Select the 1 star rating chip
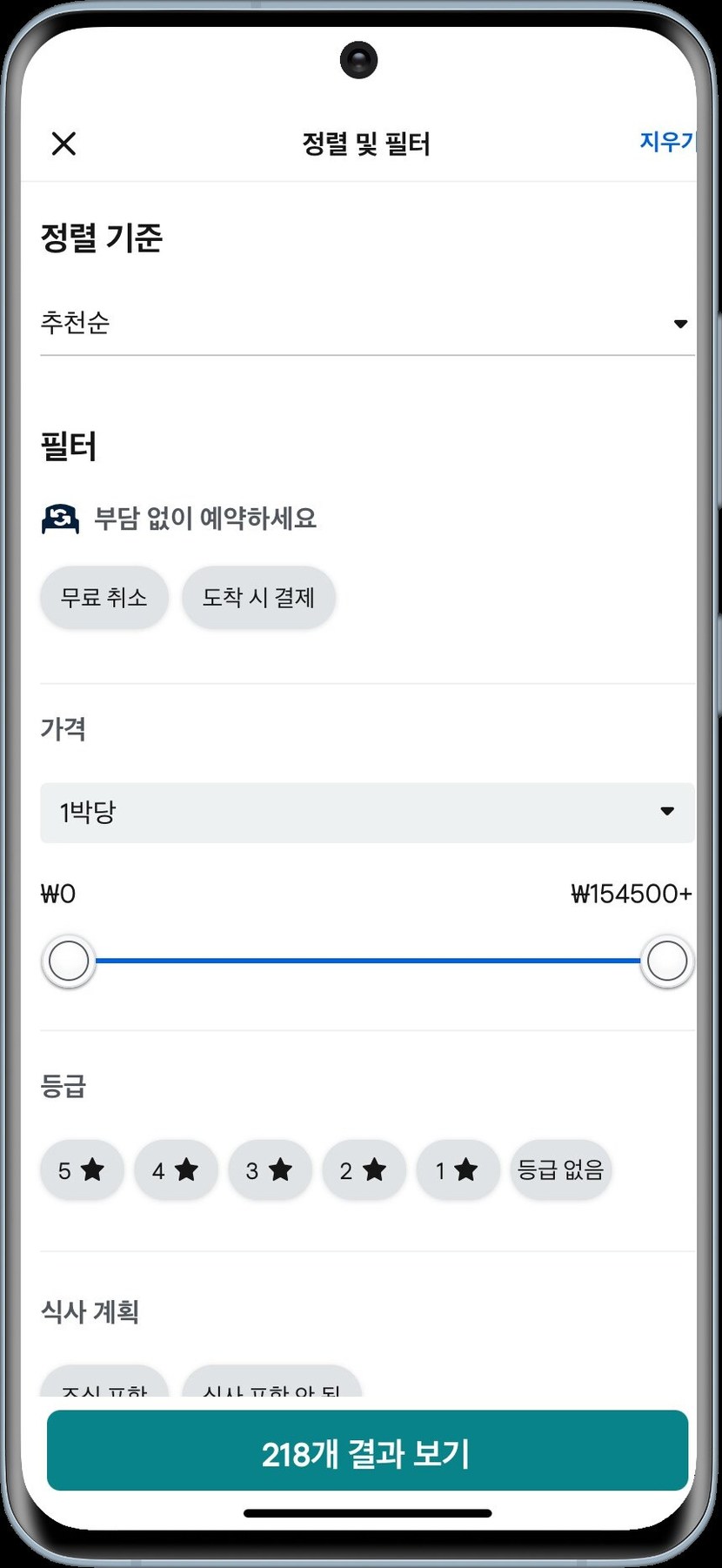Image resolution: width=722 pixels, height=1568 pixels. pyautogui.click(x=458, y=1170)
